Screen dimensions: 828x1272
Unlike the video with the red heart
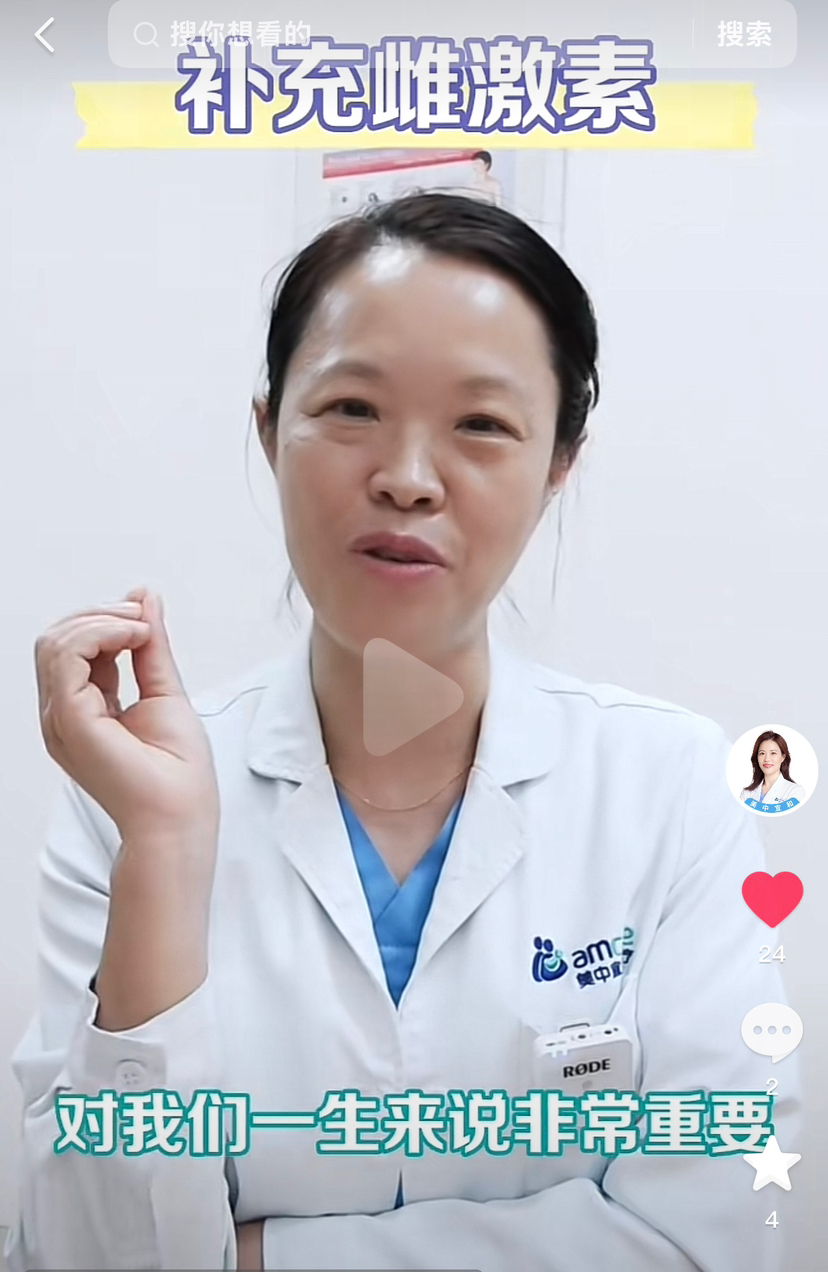click(x=771, y=899)
